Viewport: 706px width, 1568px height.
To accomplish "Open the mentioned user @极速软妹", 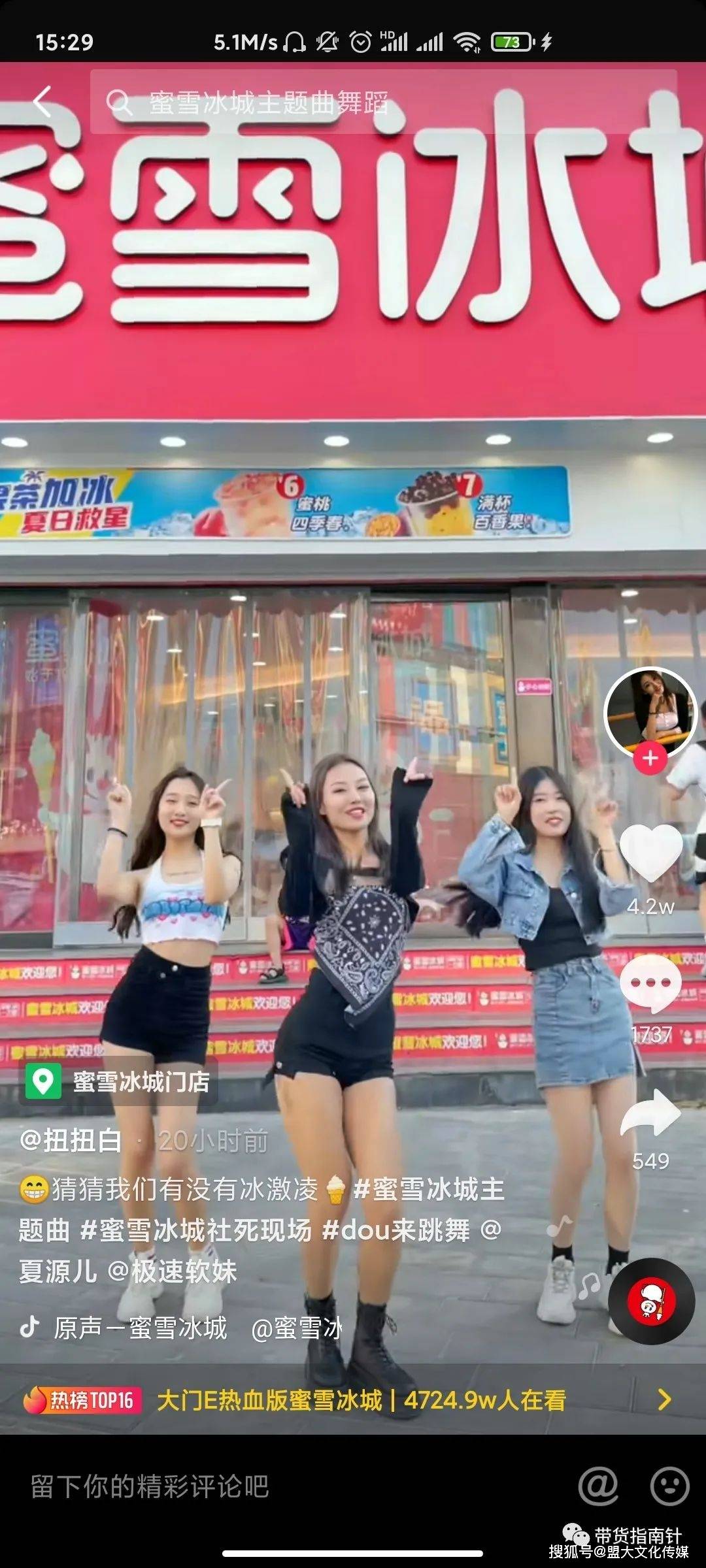I will (172, 1271).
